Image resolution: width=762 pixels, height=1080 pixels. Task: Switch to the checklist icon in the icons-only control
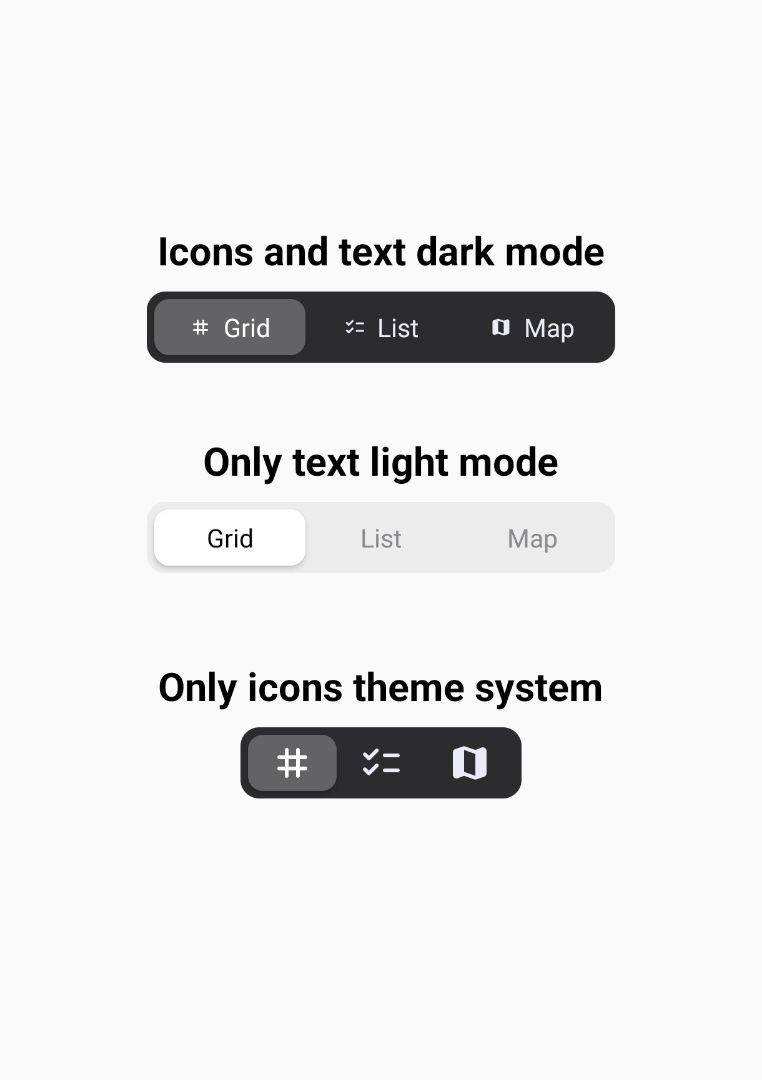pos(381,763)
